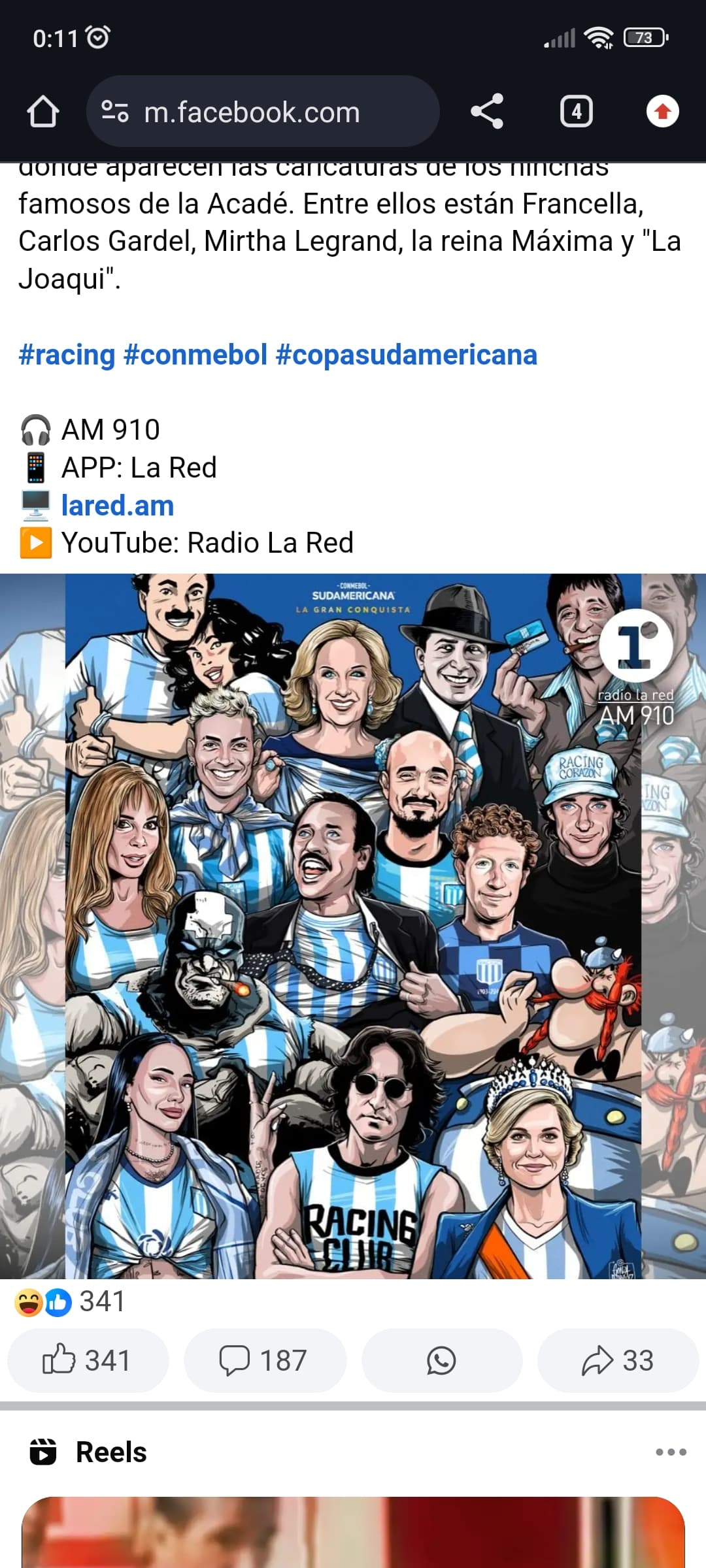Go to the browser home page
Screen dimensions: 706x1568
point(43,112)
